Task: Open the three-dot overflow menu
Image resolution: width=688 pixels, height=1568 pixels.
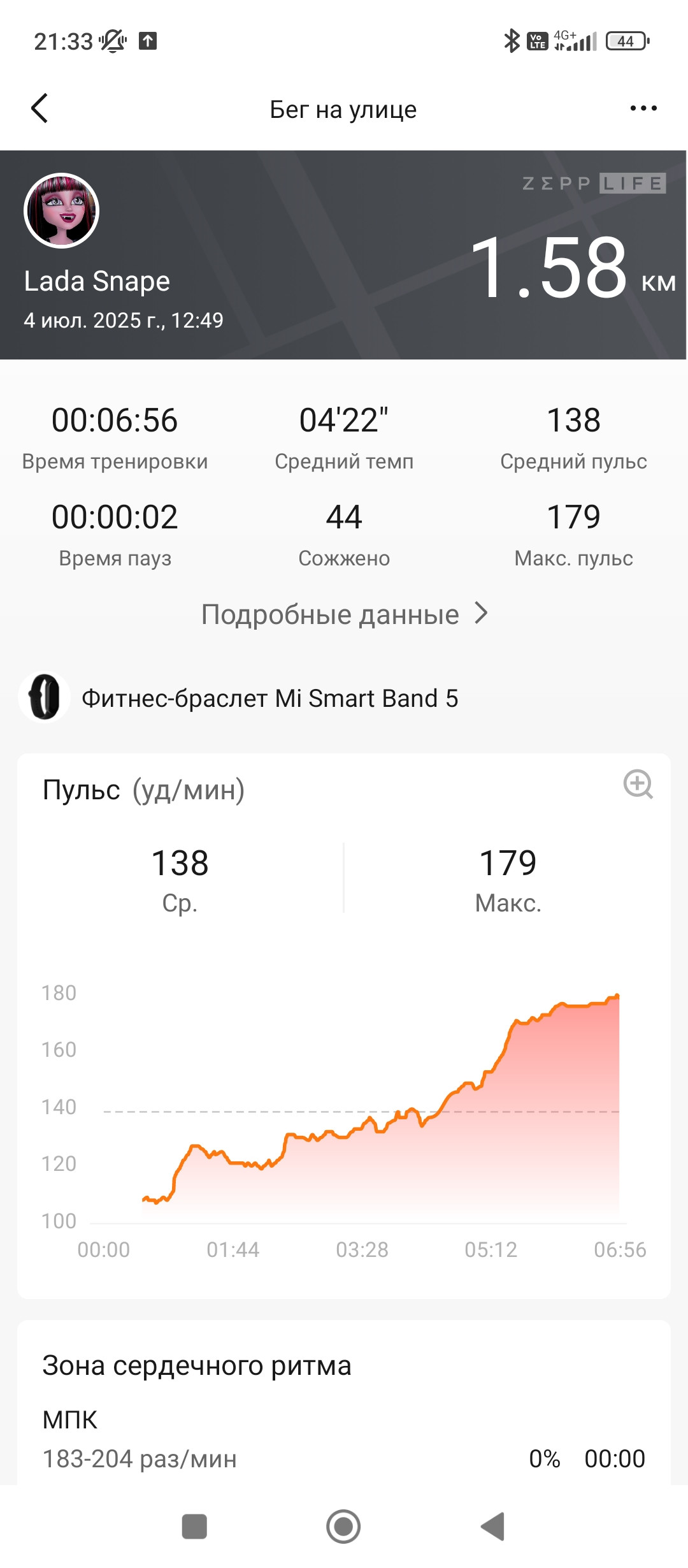Action: [x=643, y=108]
